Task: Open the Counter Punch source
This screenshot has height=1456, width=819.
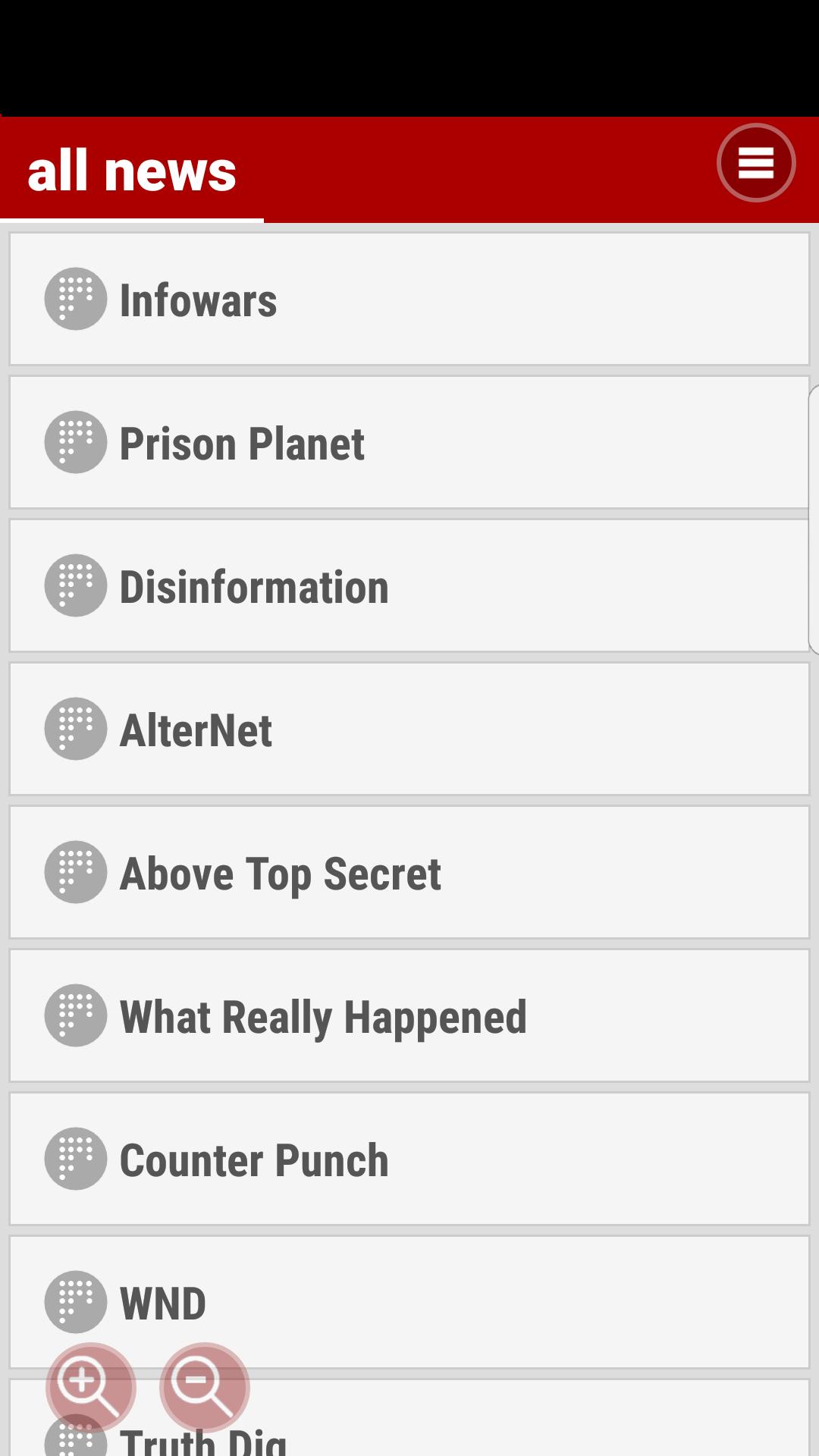Action: click(x=409, y=1159)
